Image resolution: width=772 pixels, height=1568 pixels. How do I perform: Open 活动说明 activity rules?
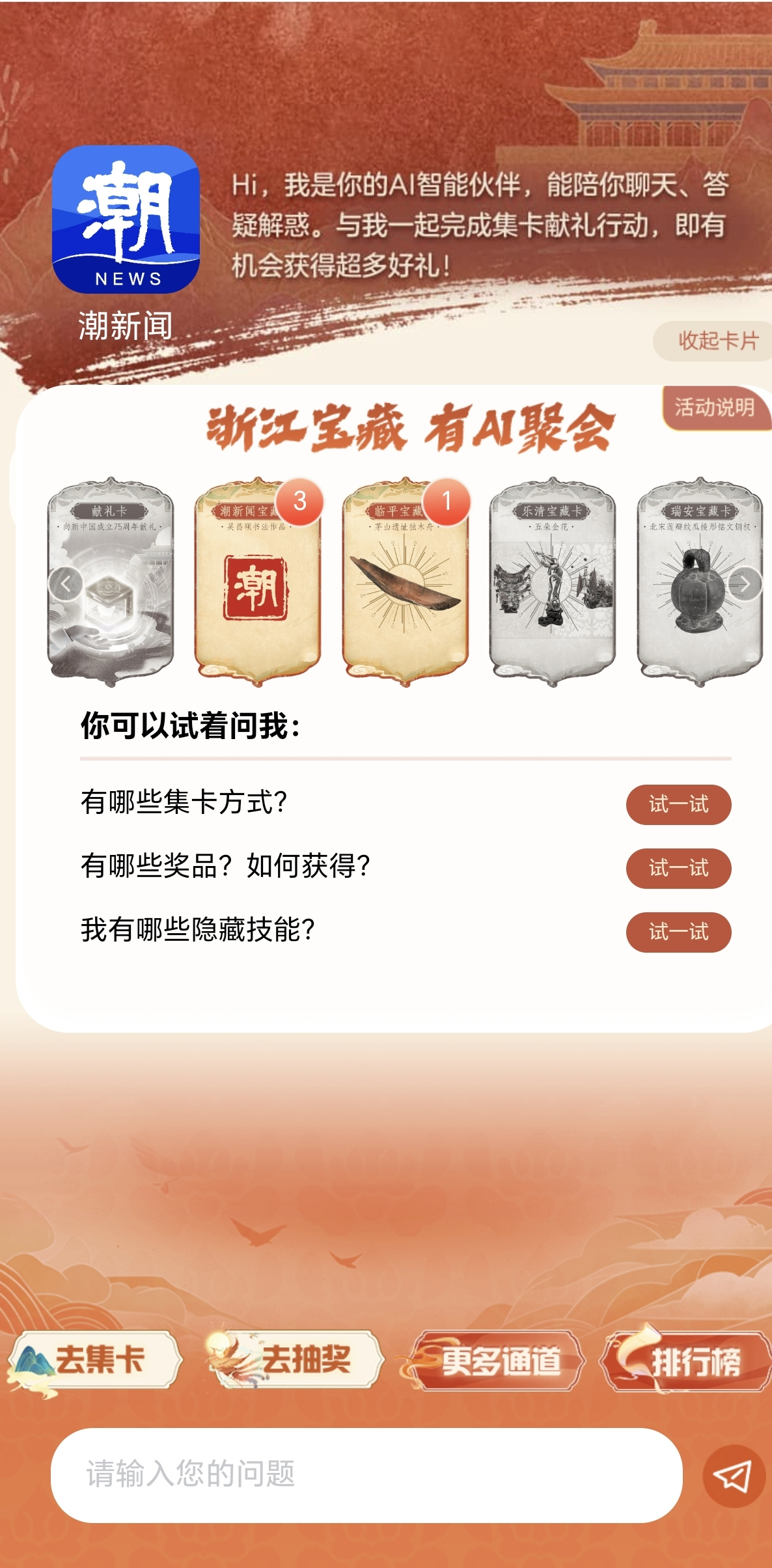pyautogui.click(x=715, y=408)
